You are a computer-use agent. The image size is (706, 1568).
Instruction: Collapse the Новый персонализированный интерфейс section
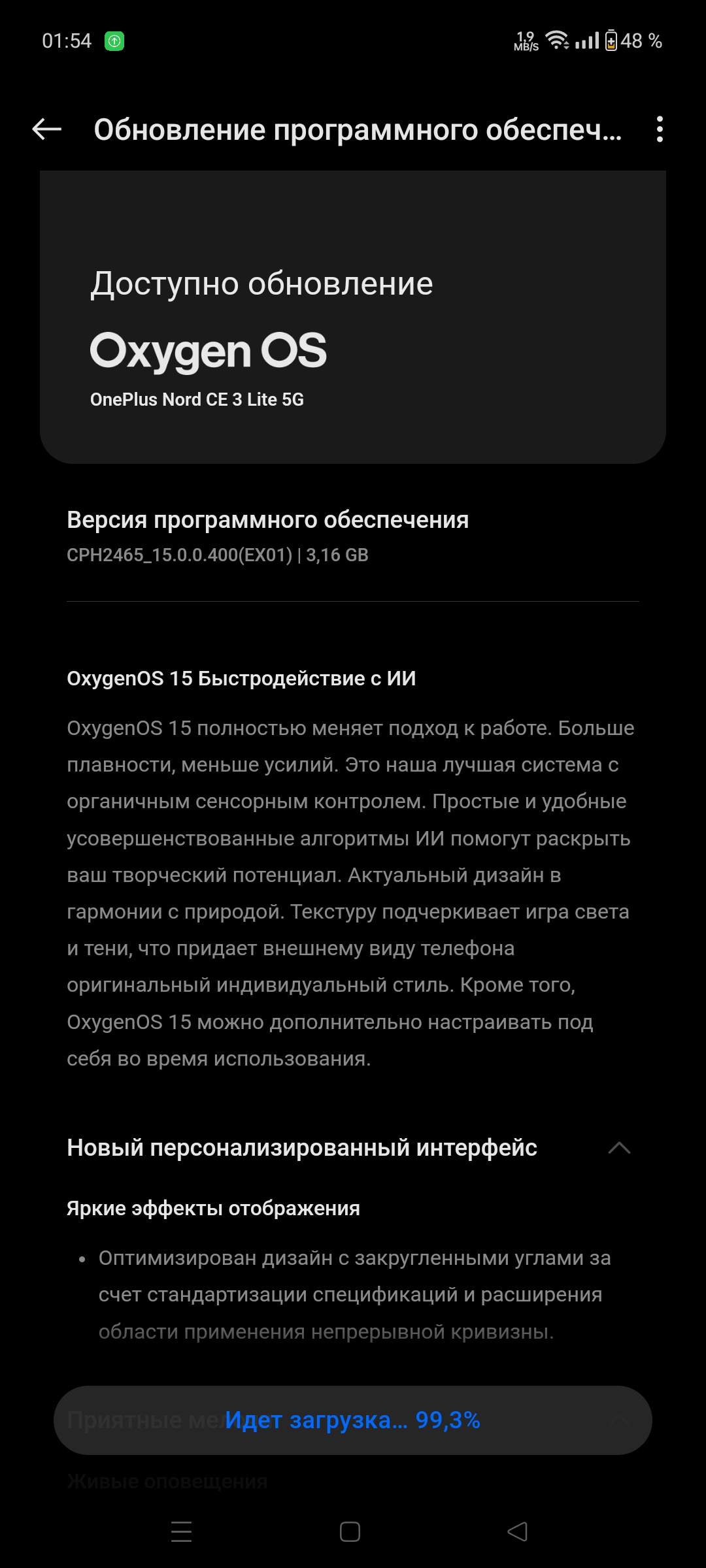[x=619, y=1148]
